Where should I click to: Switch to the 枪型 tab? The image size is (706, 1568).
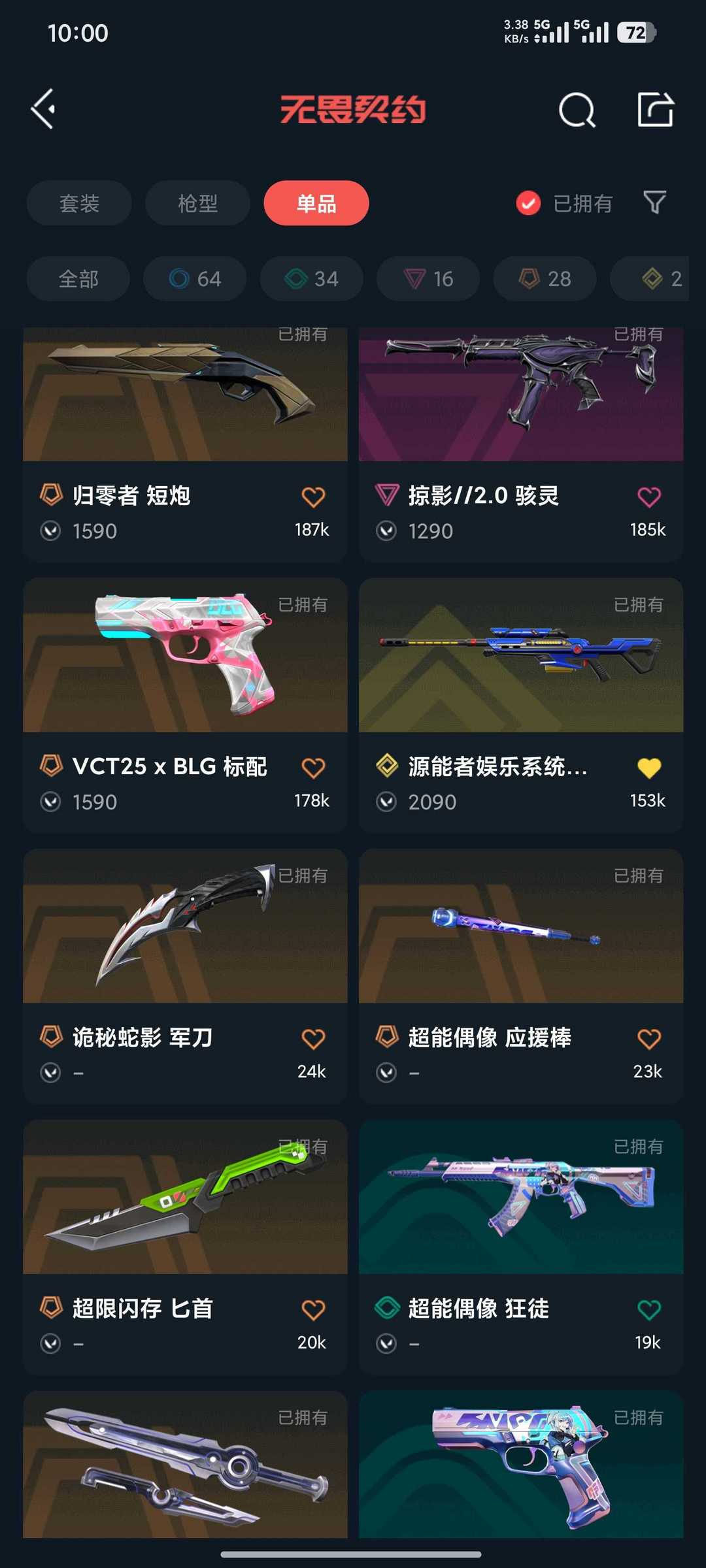(197, 203)
